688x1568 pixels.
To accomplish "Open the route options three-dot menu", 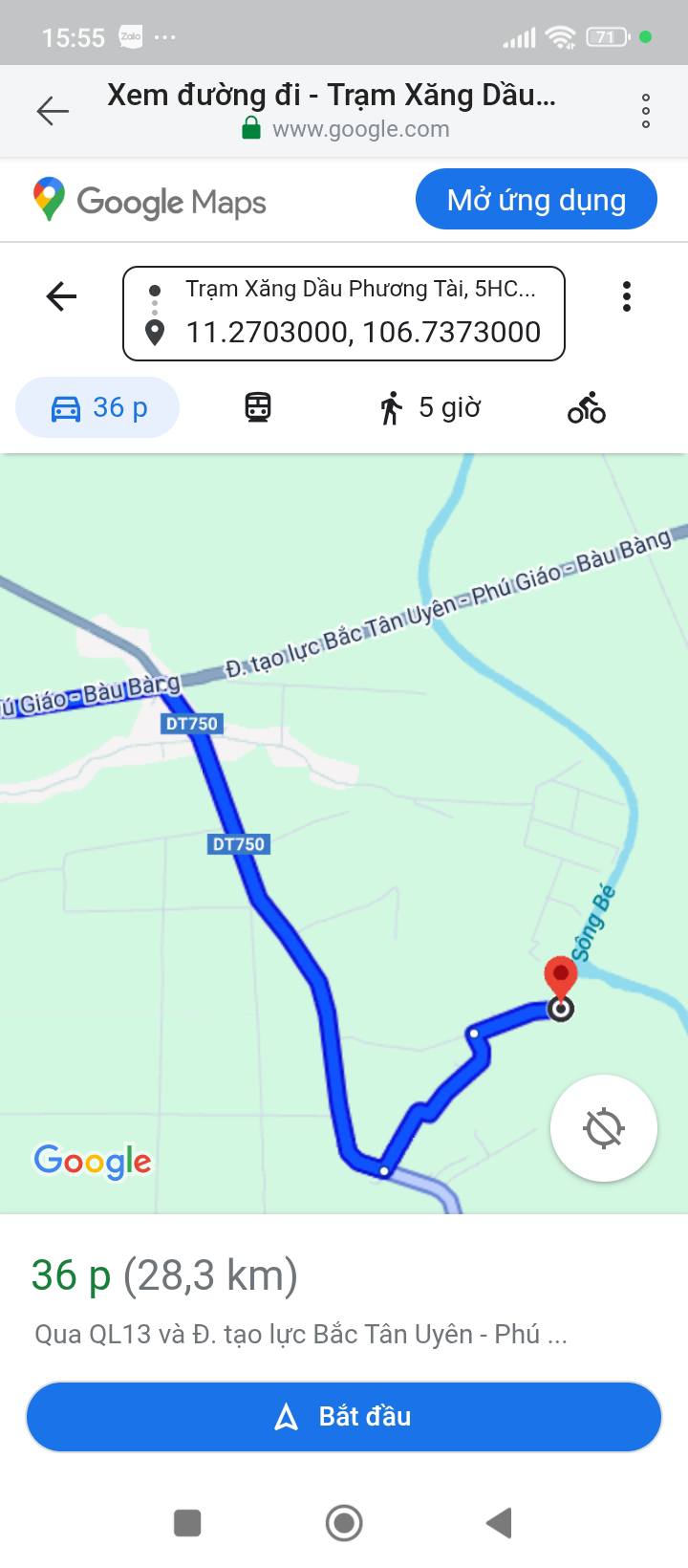I will tap(627, 296).
